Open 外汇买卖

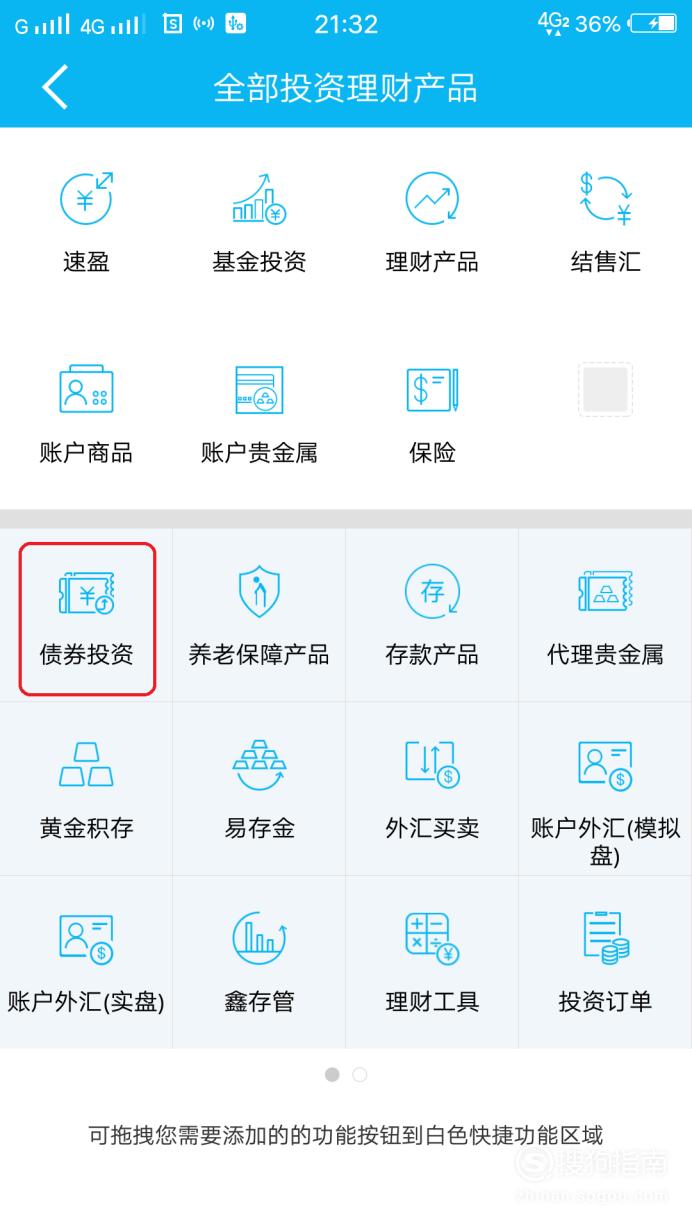[x=432, y=789]
